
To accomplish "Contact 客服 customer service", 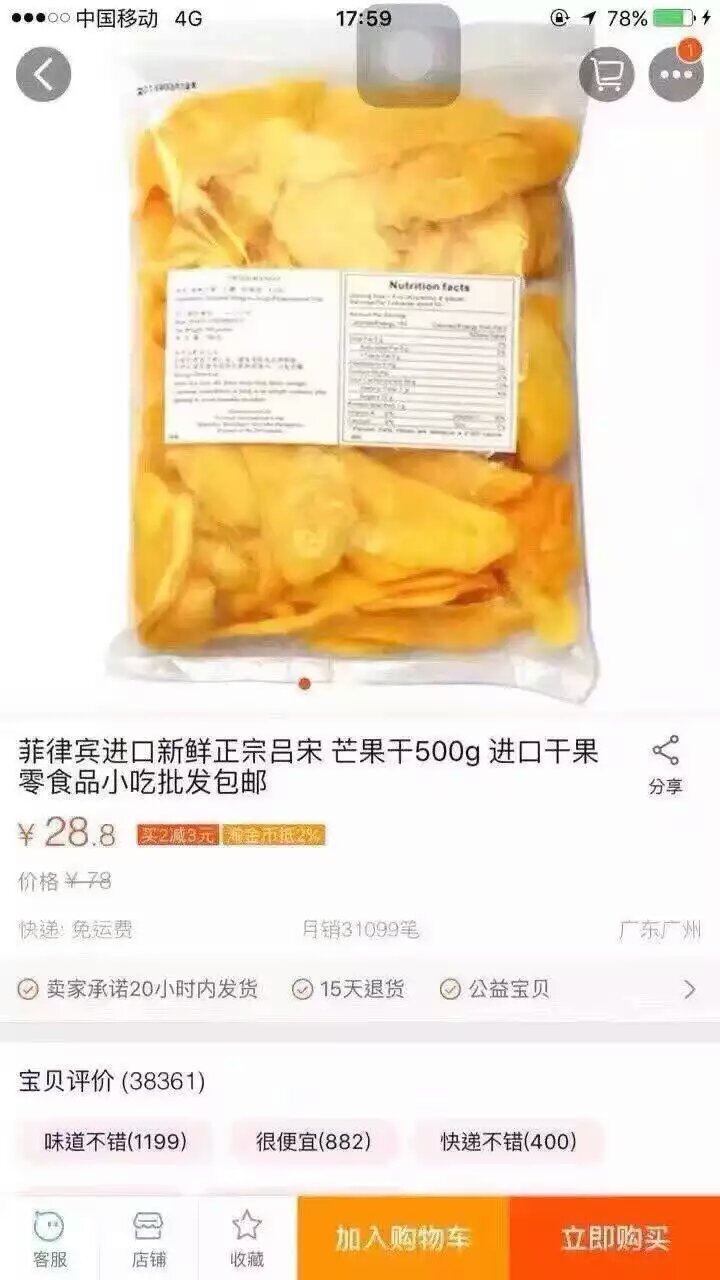I will (49, 1238).
